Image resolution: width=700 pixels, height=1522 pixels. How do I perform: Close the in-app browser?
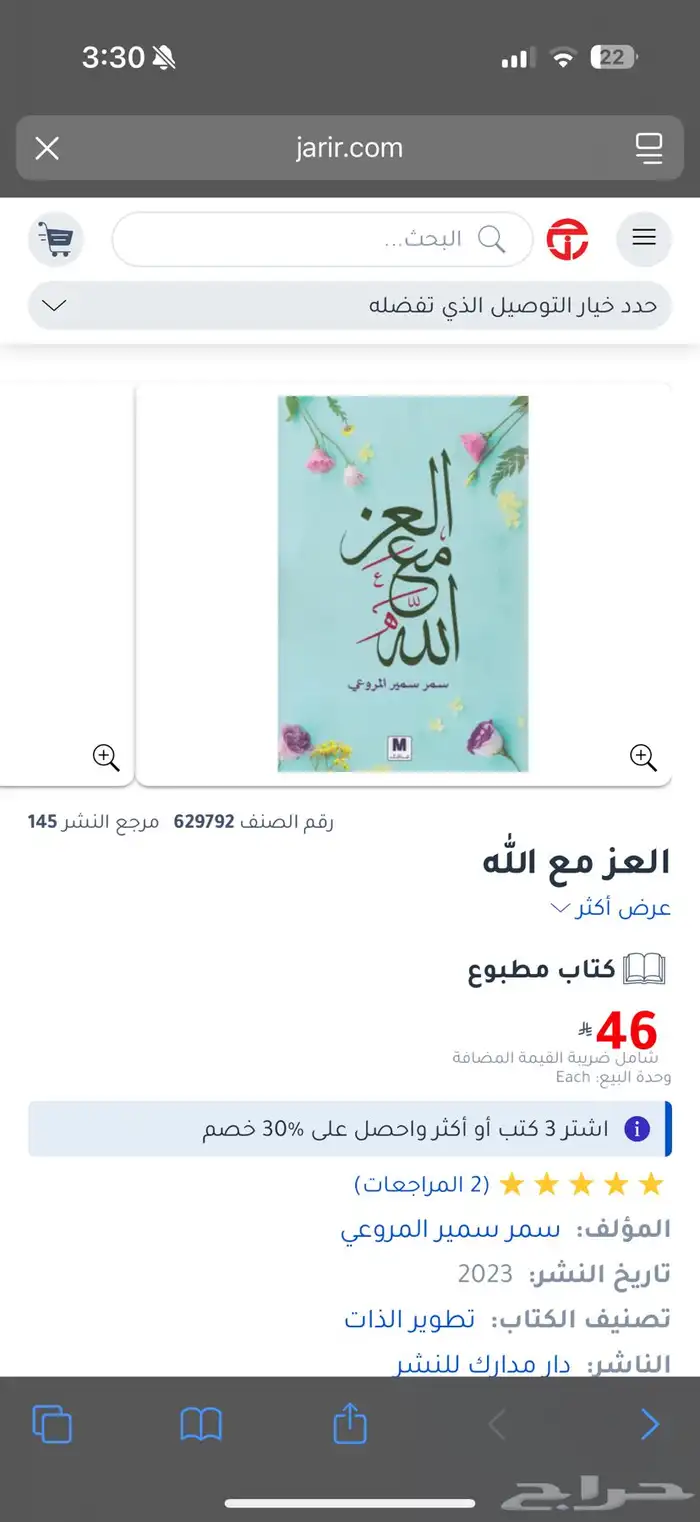point(47,149)
